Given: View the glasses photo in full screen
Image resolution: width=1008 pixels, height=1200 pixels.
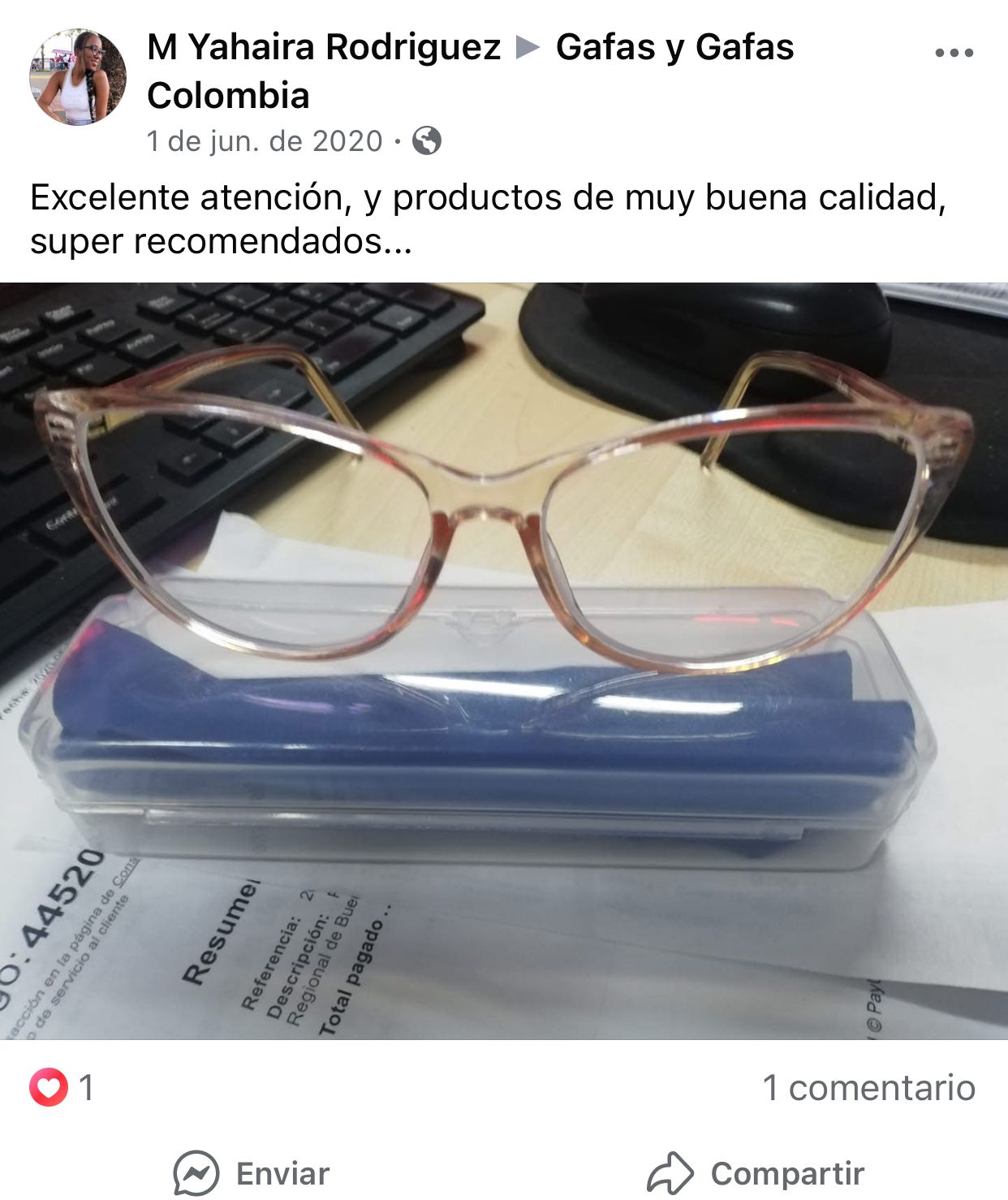Looking at the screenshot, I should [504, 660].
